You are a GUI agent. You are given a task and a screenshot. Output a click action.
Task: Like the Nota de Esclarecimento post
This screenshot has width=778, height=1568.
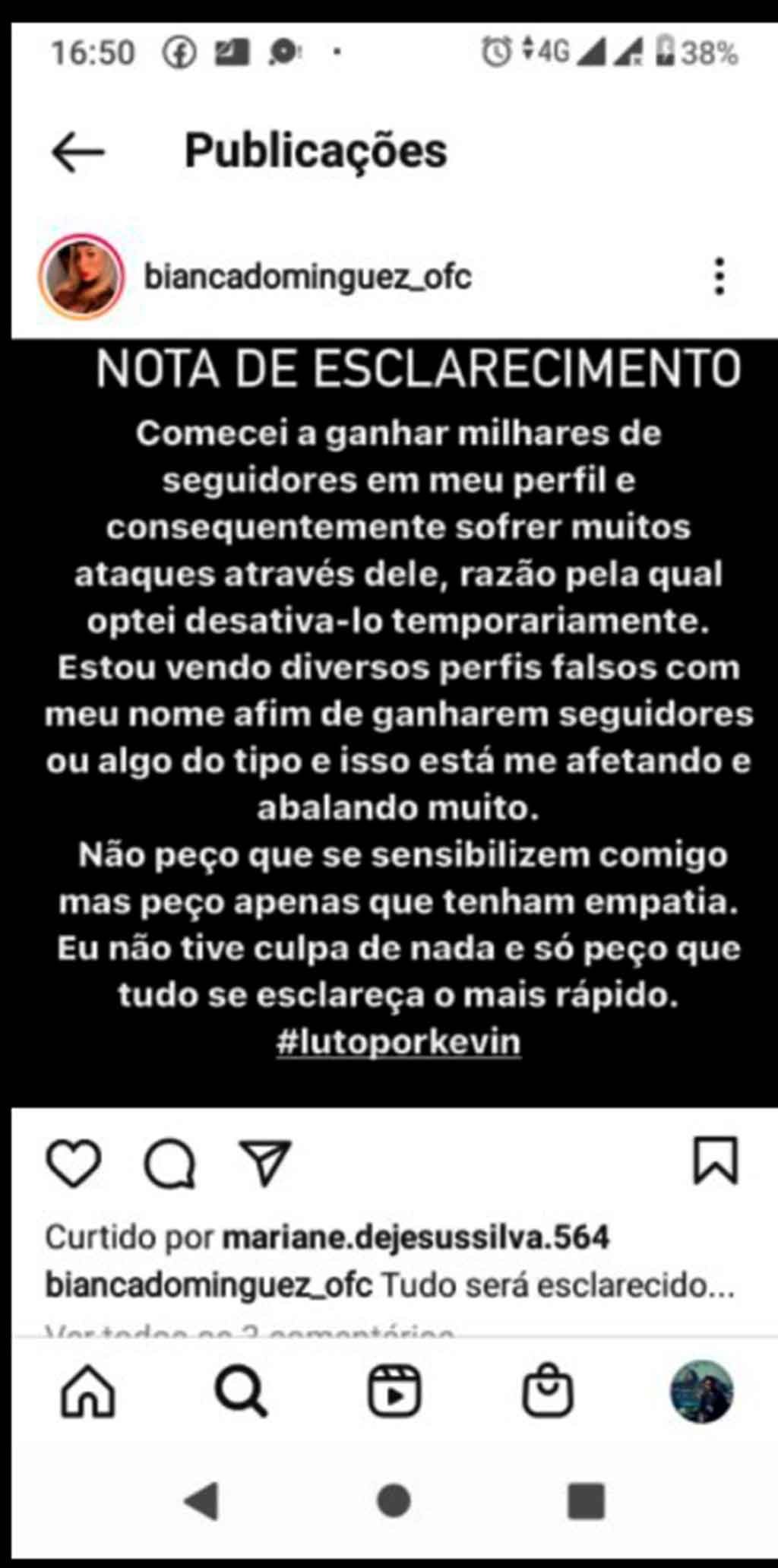pos(74,1164)
